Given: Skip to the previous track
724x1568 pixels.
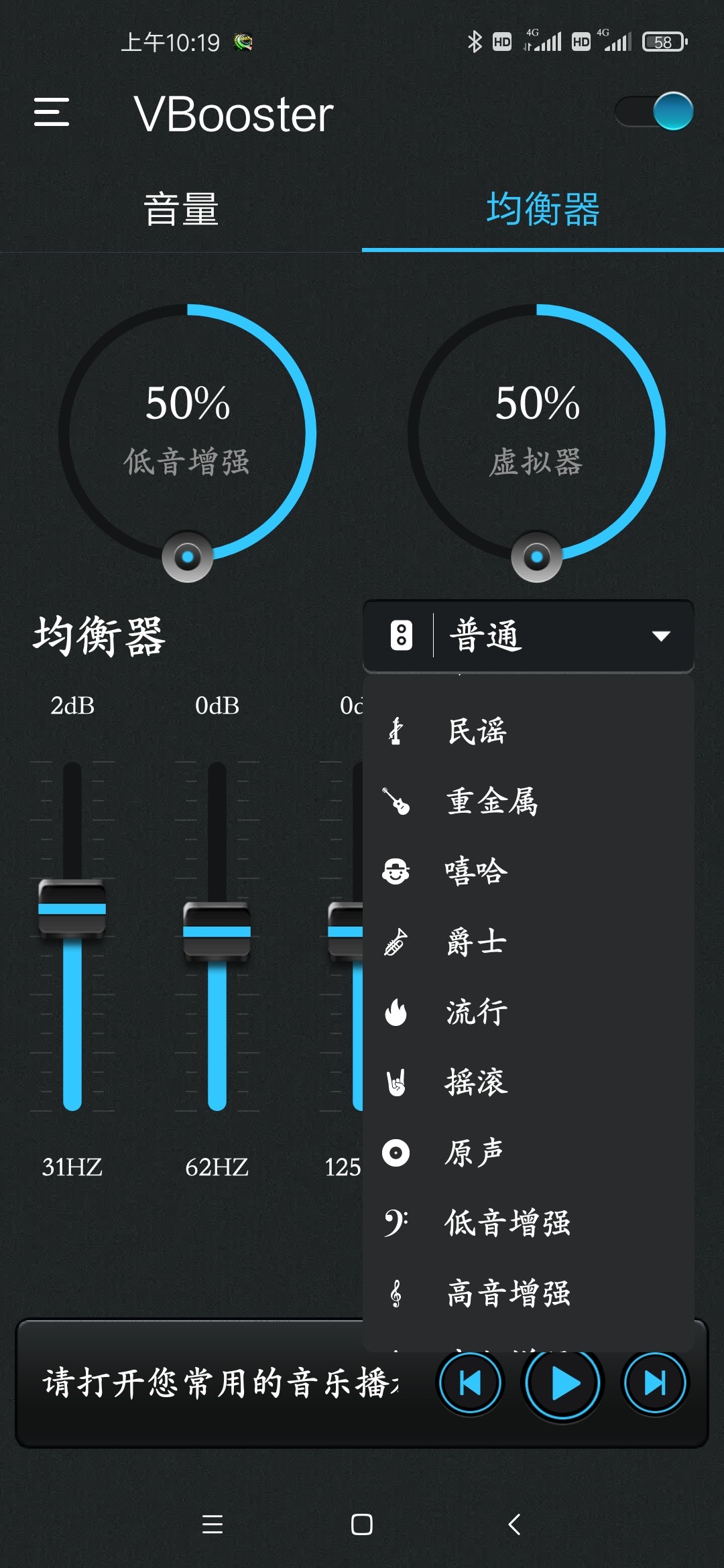Looking at the screenshot, I should coord(470,1382).
